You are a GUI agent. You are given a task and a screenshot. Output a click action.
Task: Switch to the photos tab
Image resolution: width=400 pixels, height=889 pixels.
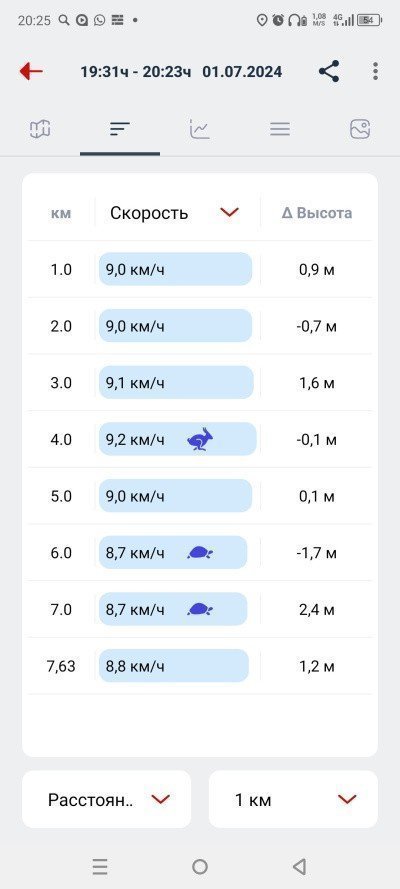coord(360,130)
